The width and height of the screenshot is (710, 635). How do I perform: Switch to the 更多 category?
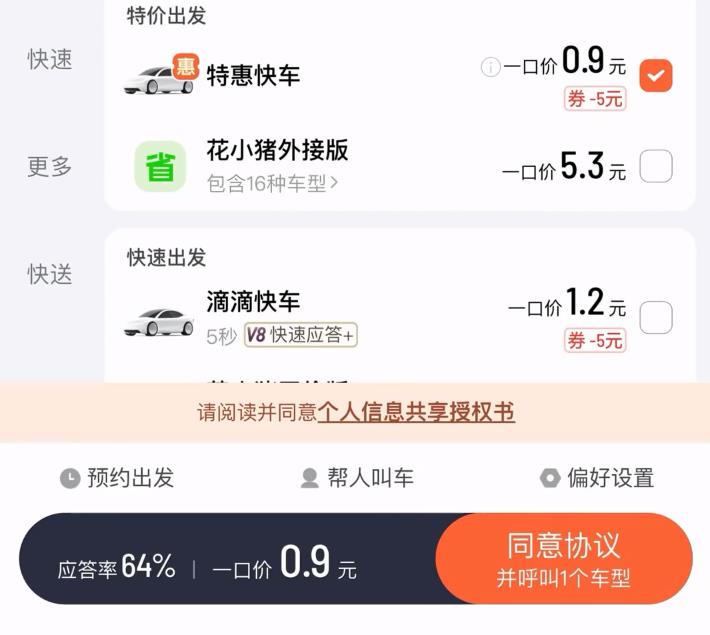click(50, 167)
